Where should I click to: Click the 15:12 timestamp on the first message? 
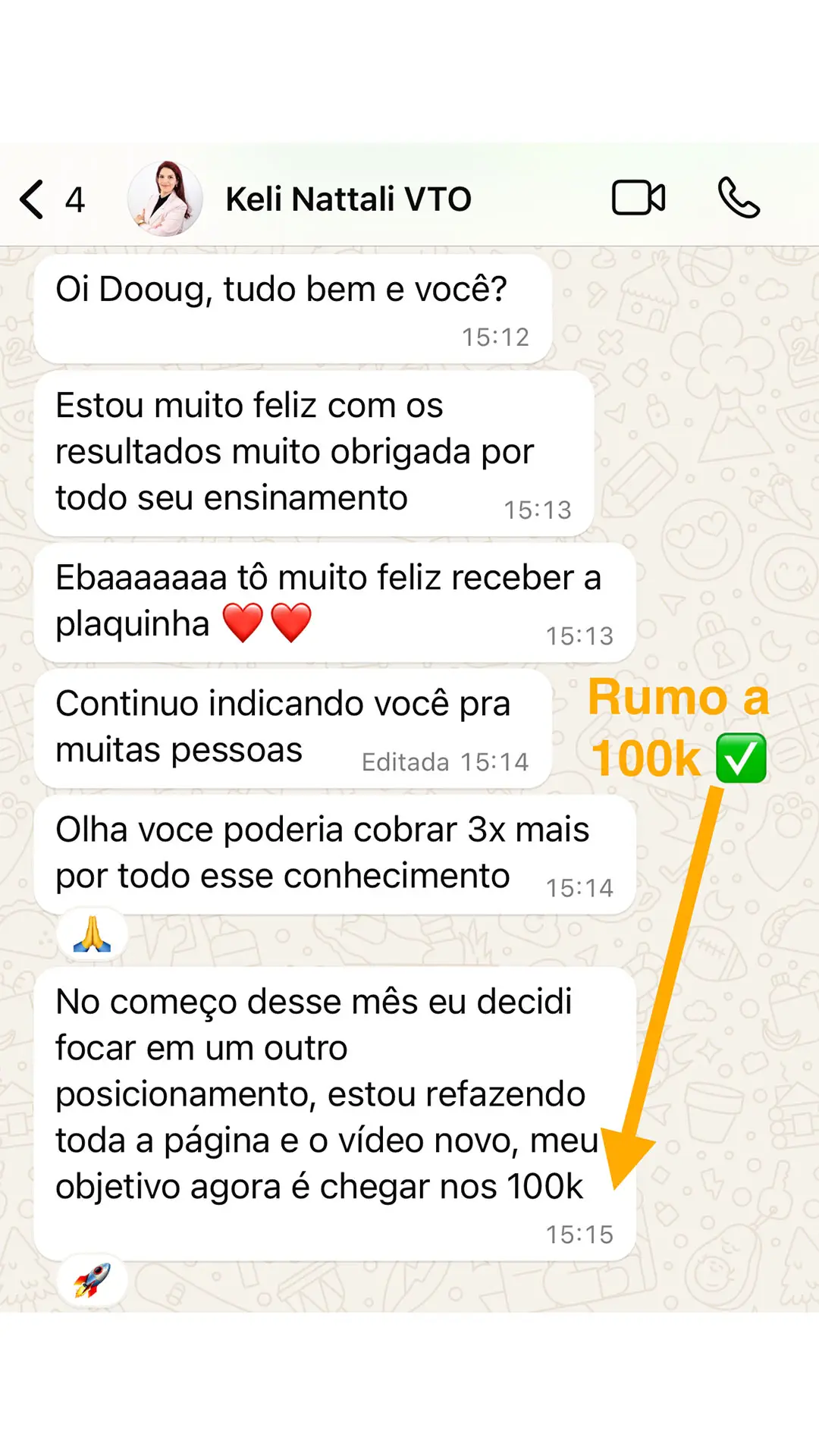[497, 337]
